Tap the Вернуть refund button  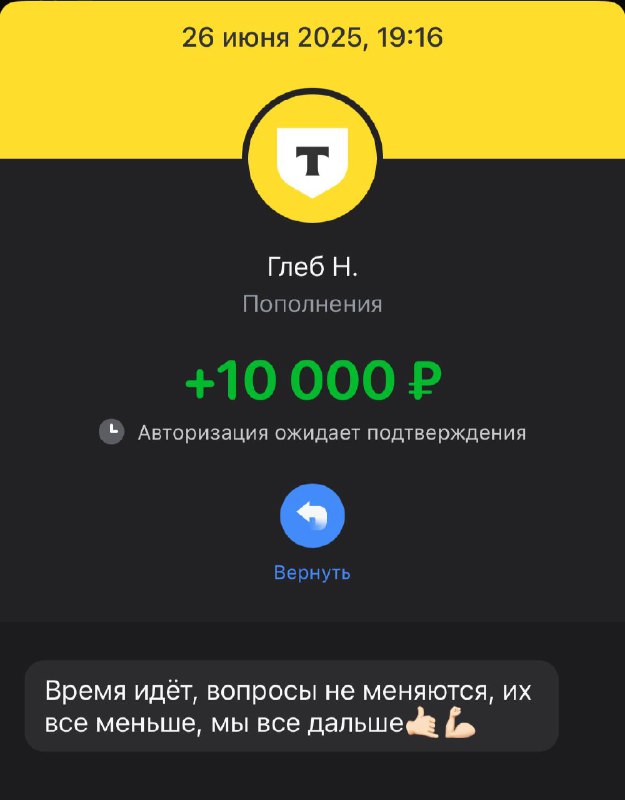312,516
